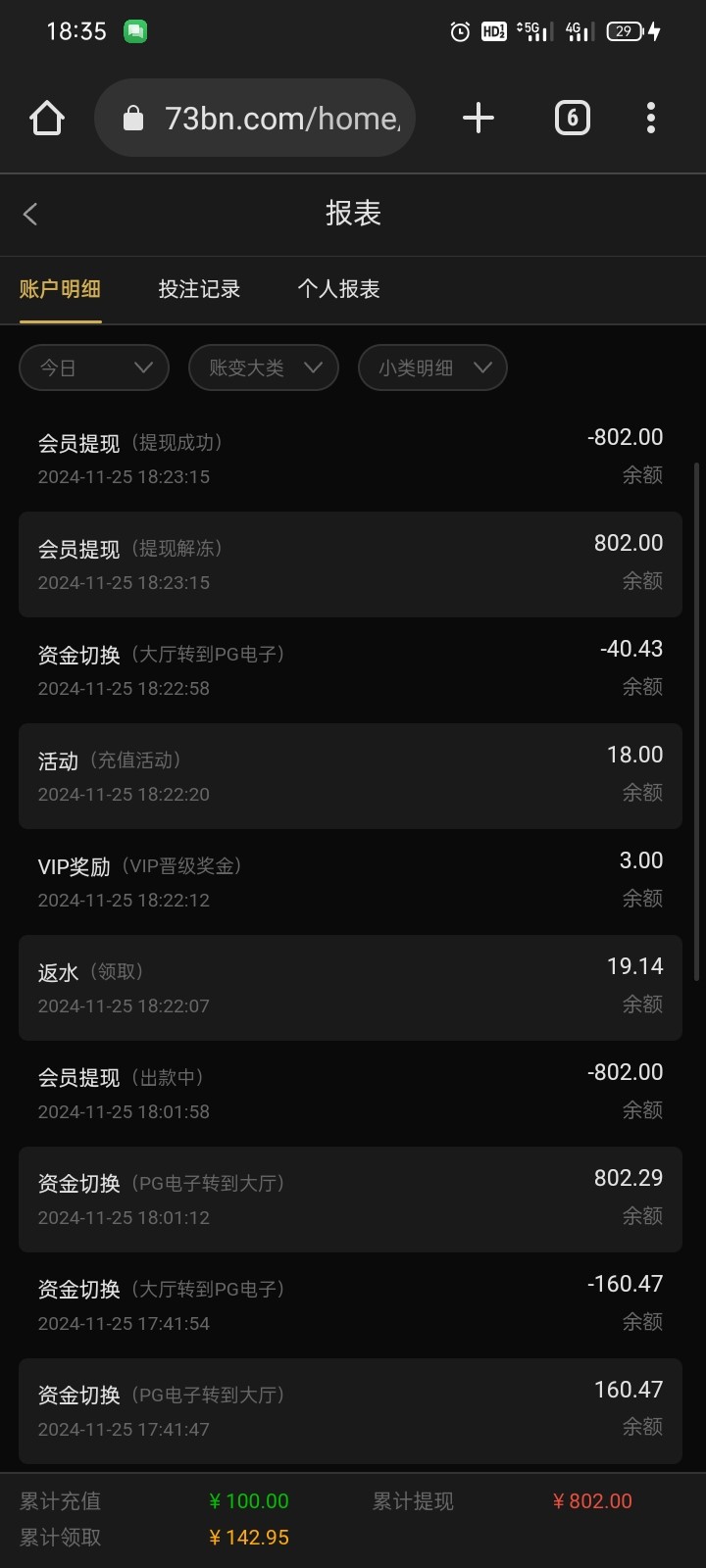Expand the 小类明细 dropdown
Viewport: 706px width, 1568px height.
[x=432, y=367]
